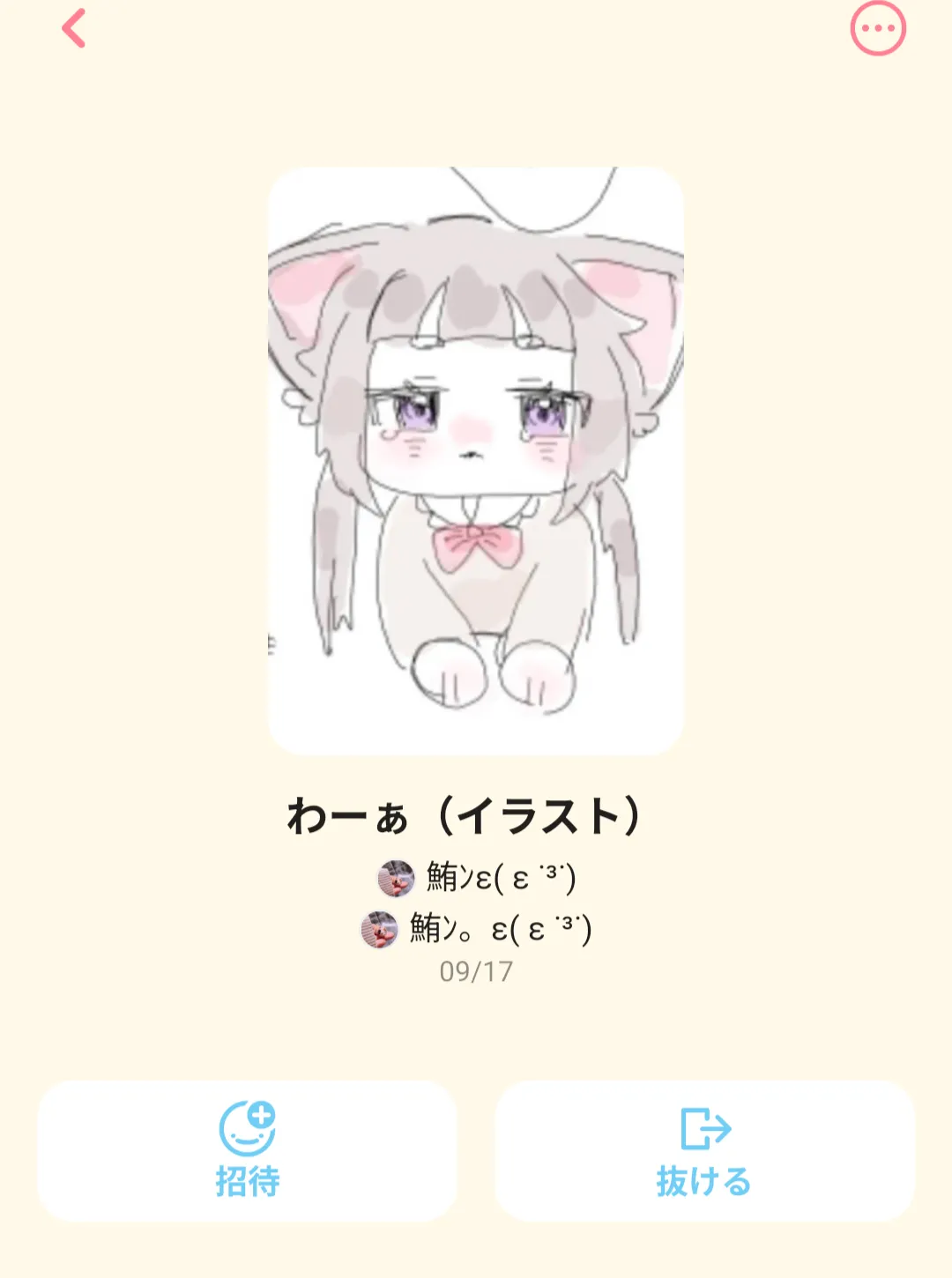Screen dimensions: 952x1278
Task: Leave the room with 抜ける
Action: point(704,1150)
